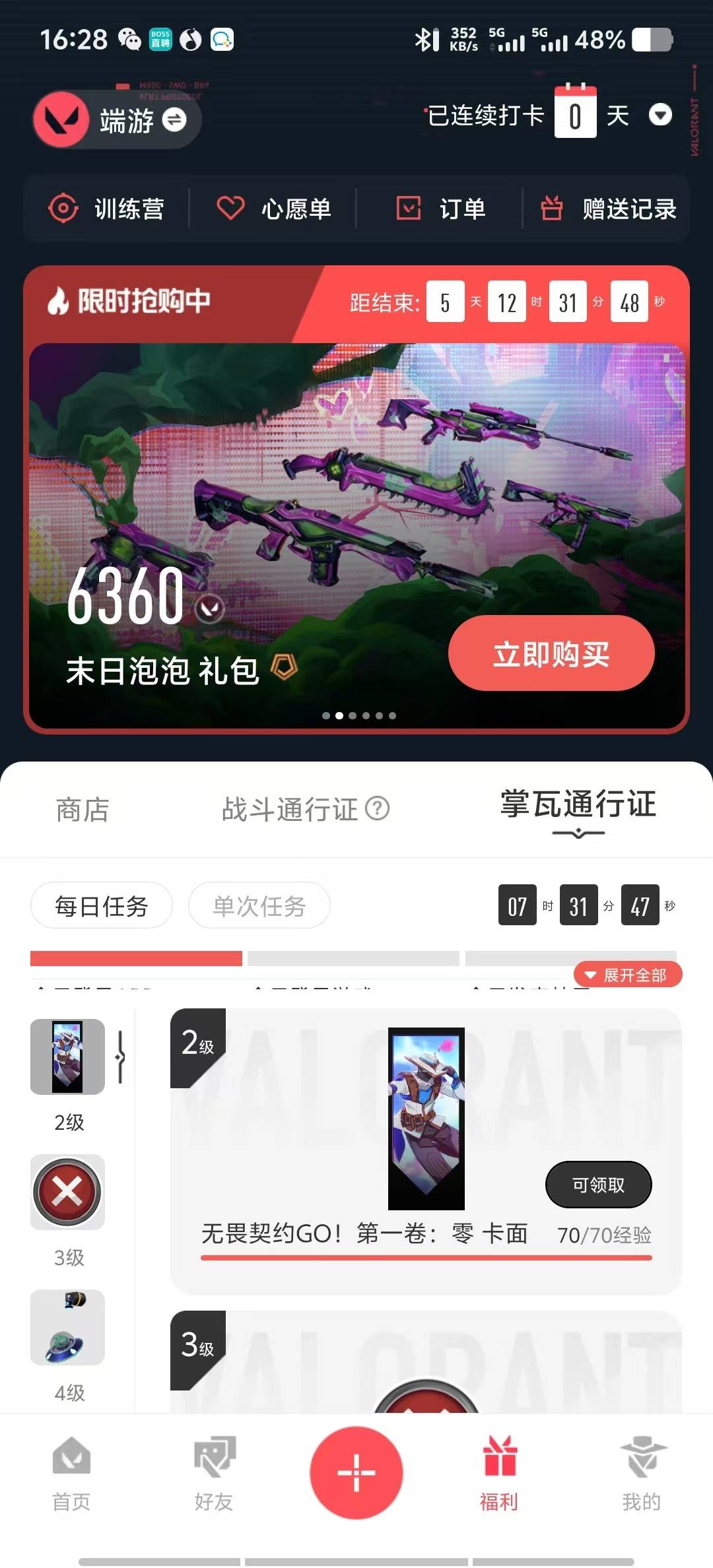
Task: Tap the red plus create button
Action: tap(356, 1472)
